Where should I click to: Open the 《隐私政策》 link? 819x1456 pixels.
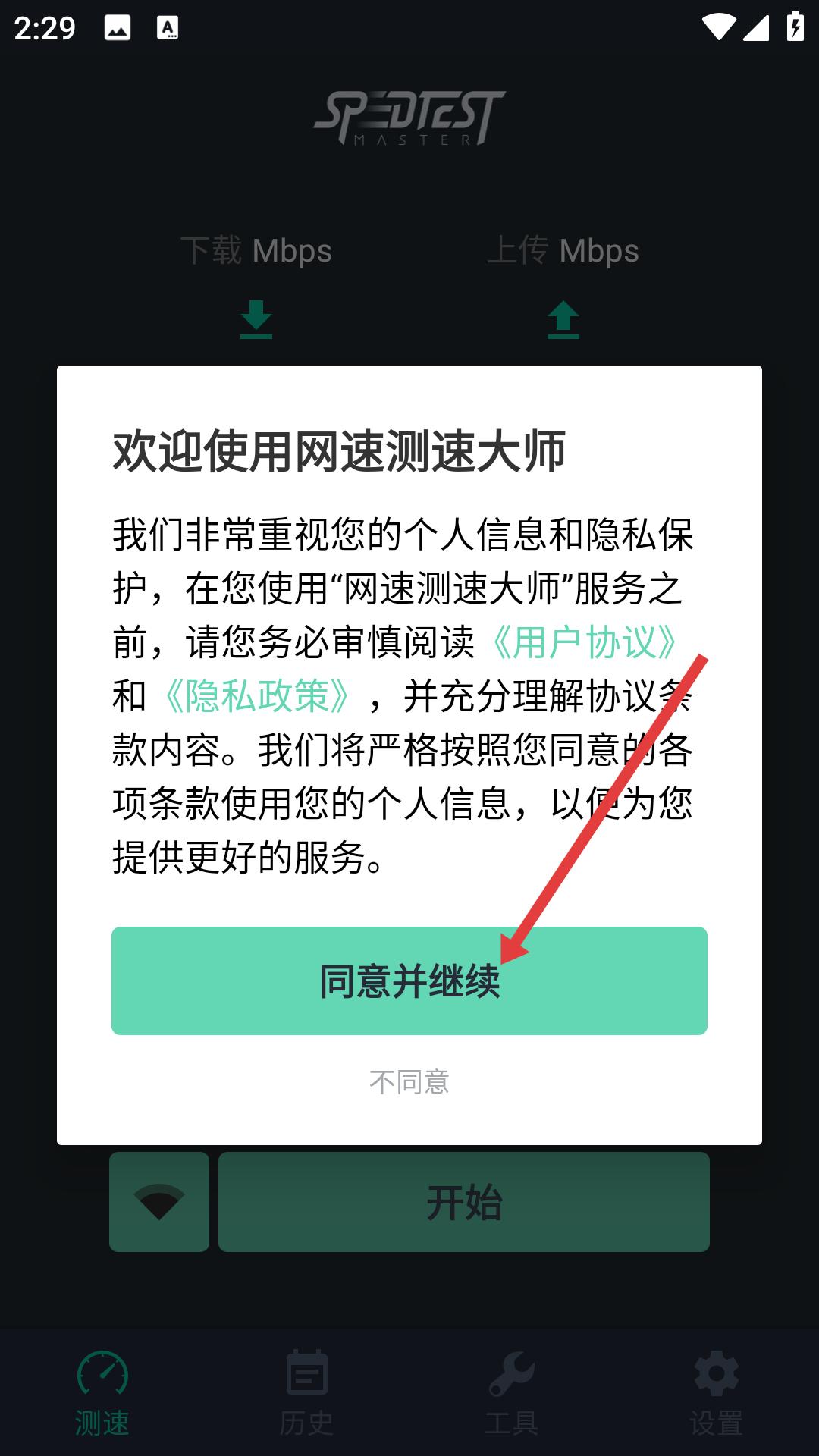(x=256, y=696)
